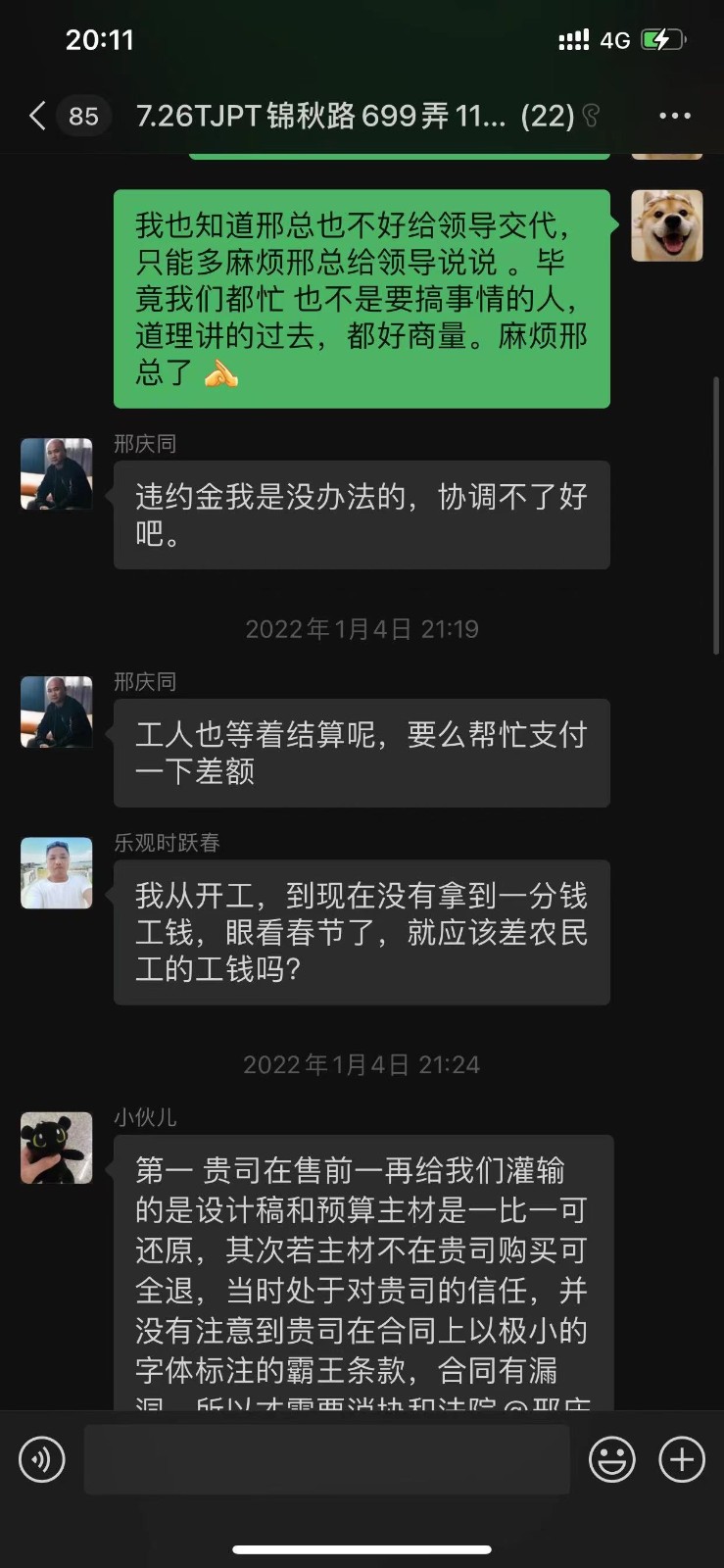This screenshot has height=1568, width=724.
Task: Open 邢庆同's avatar above 违约金 message
Action: click(x=57, y=474)
